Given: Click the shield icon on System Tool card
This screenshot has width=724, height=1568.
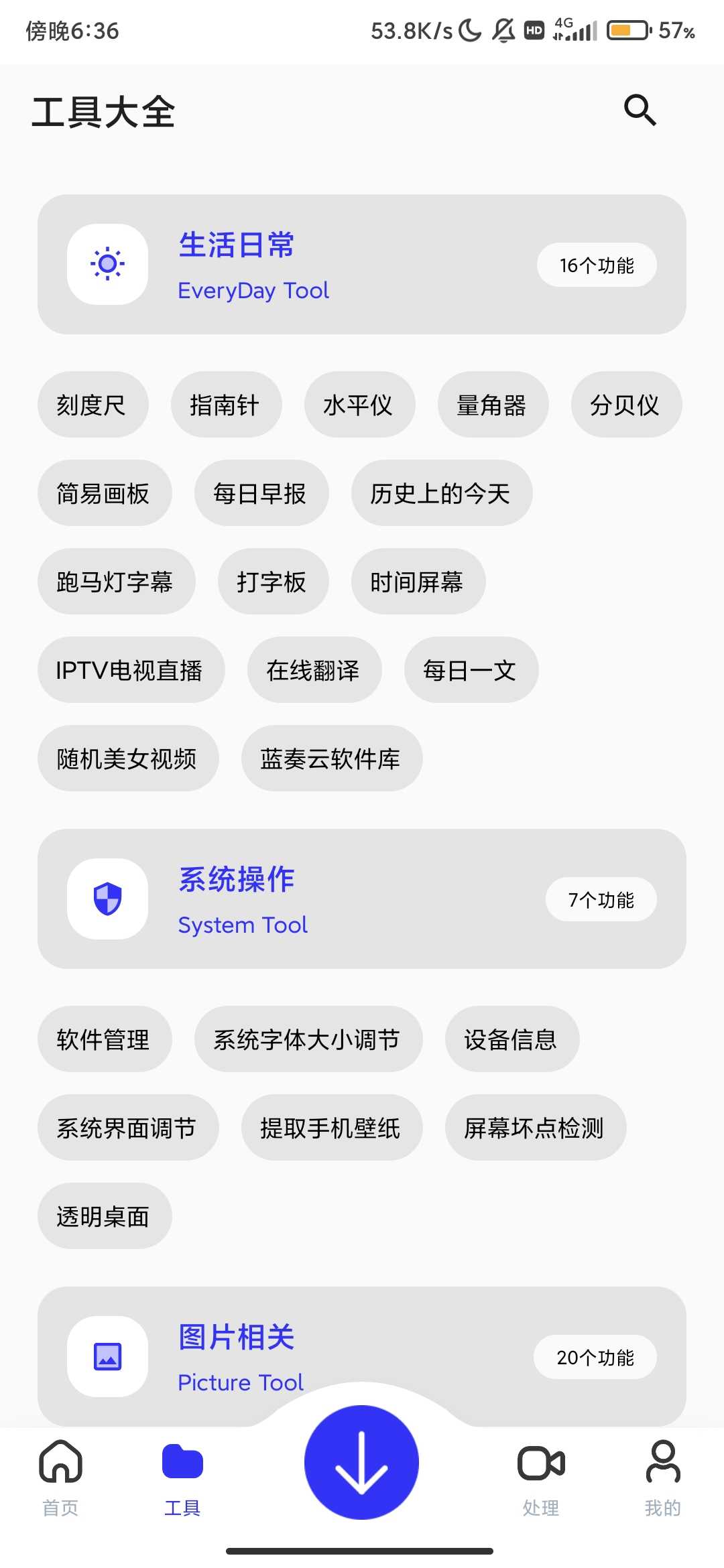Looking at the screenshot, I should click(x=108, y=899).
